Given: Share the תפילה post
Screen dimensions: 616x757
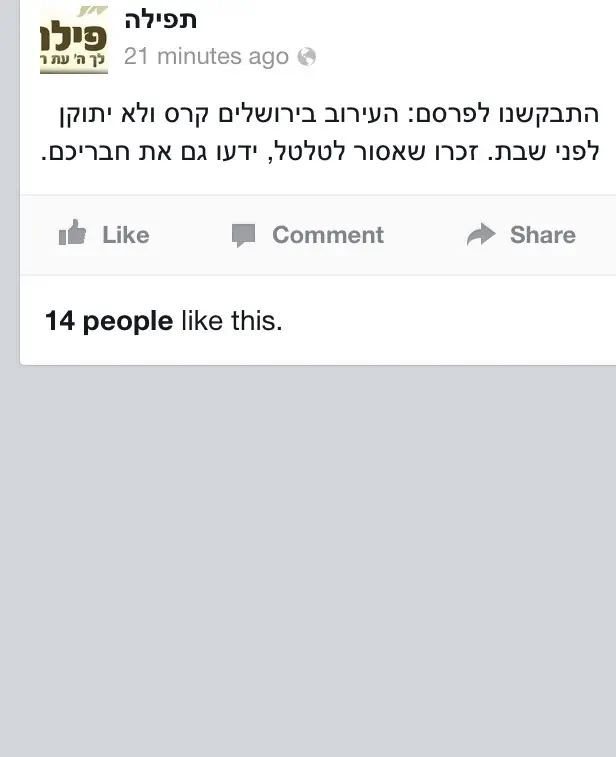Looking at the screenshot, I should 521,235.
